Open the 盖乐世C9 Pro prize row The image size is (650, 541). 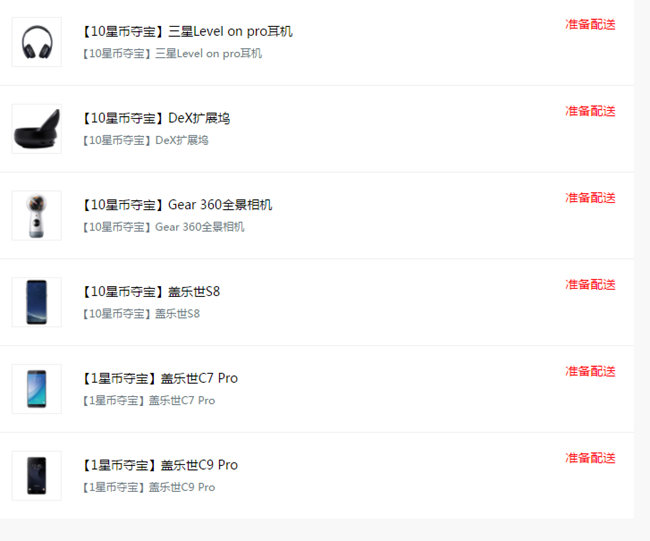[159, 465]
